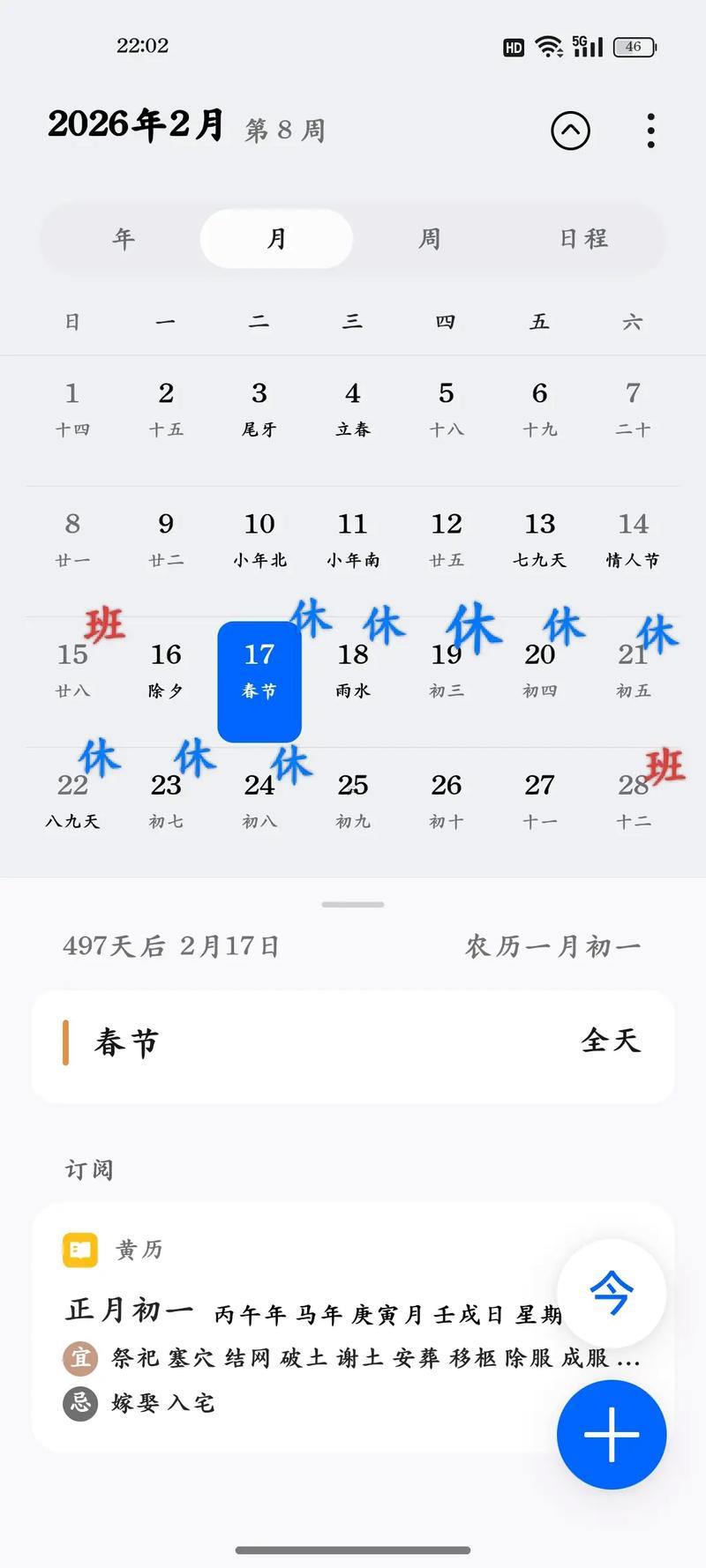
Task: Select February 14 情人节 date
Action: click(x=633, y=538)
